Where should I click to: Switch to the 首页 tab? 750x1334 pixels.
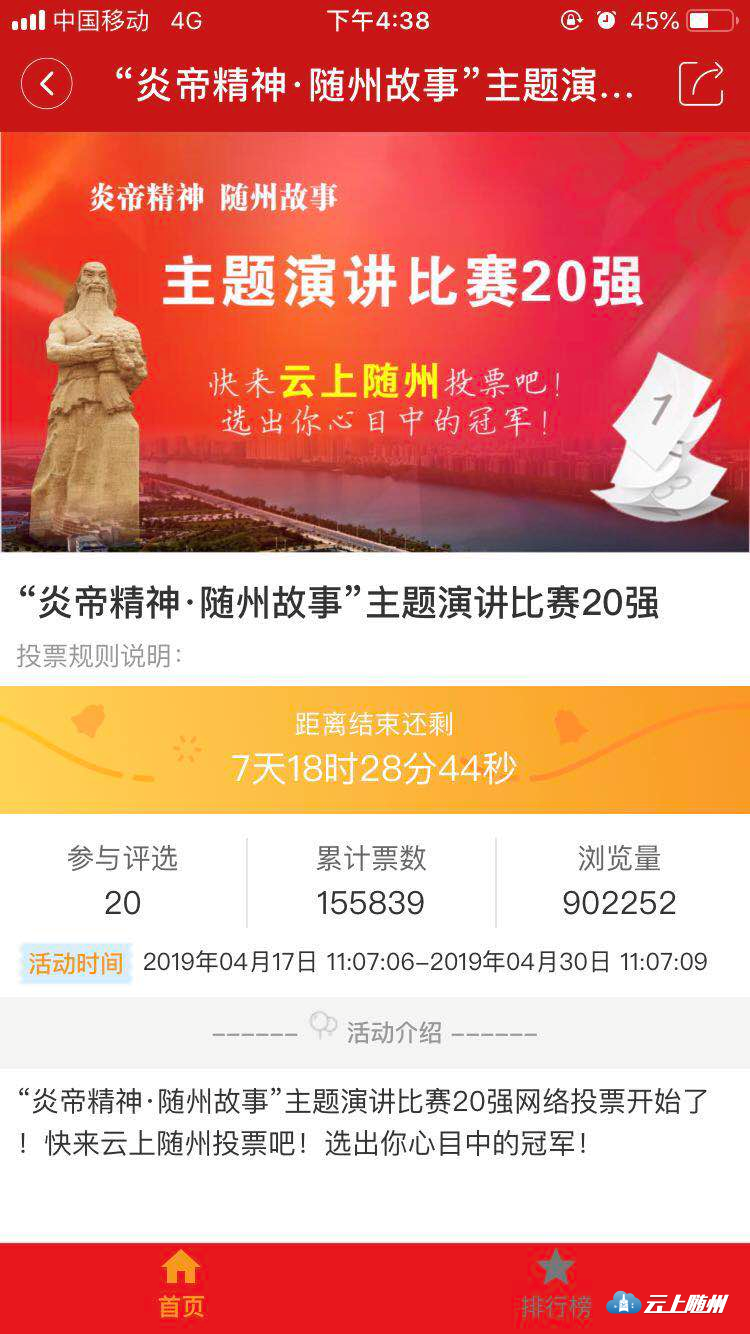(181, 1286)
